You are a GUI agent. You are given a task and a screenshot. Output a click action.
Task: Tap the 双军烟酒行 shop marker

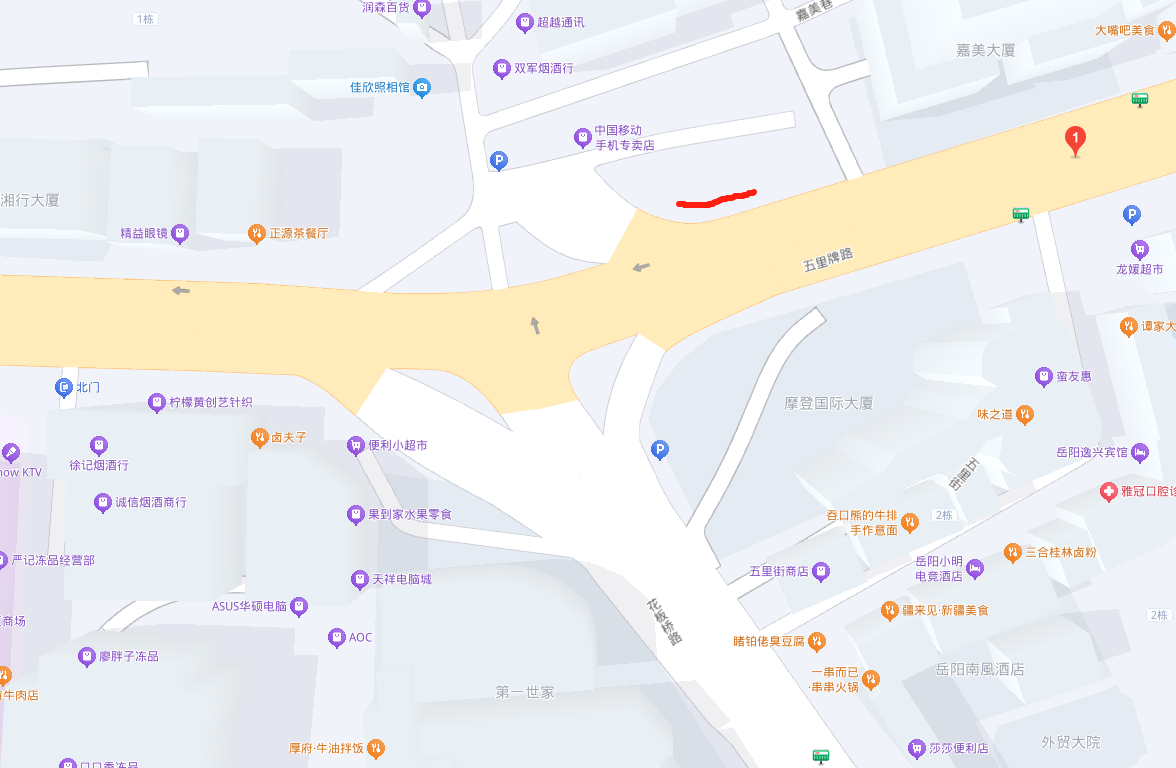click(502, 68)
